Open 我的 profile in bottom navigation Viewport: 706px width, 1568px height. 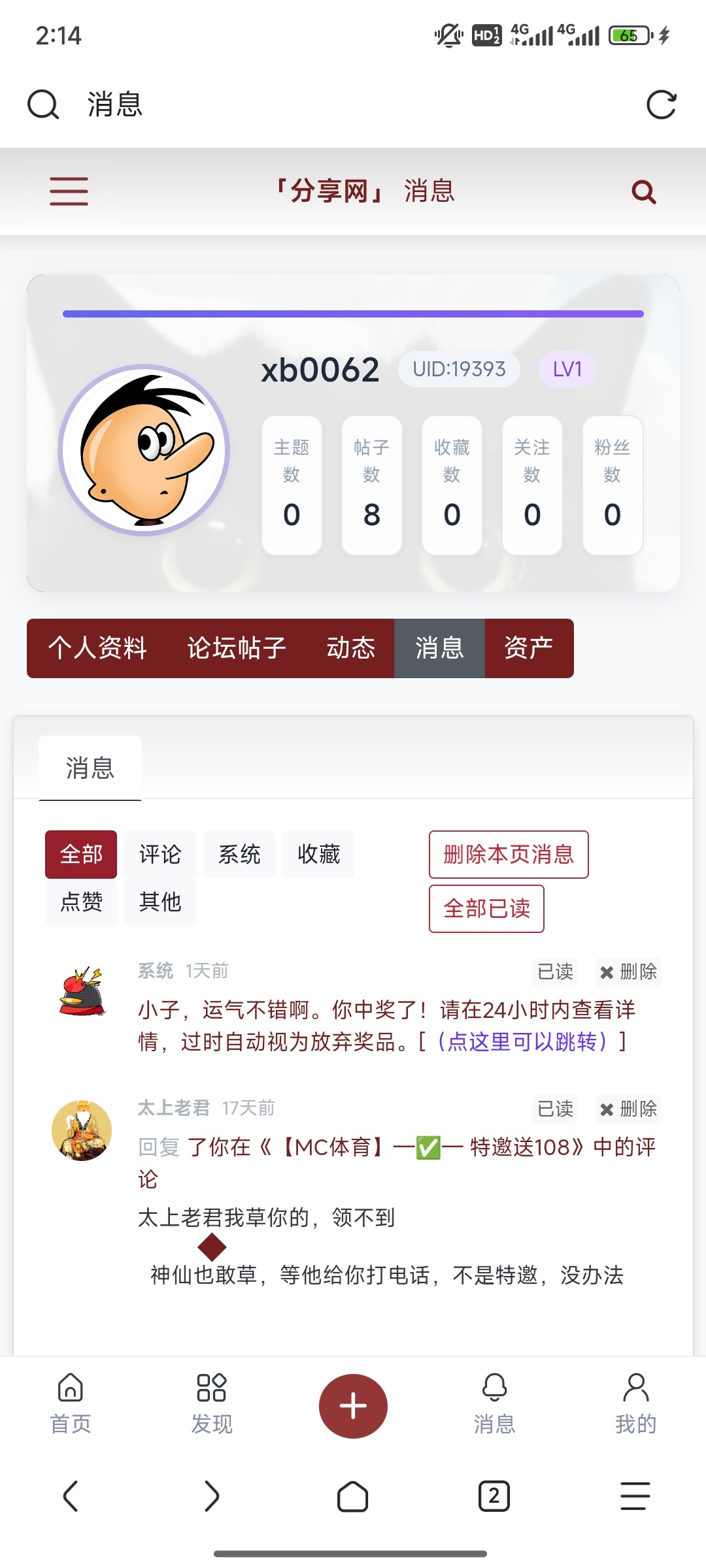tap(636, 1405)
